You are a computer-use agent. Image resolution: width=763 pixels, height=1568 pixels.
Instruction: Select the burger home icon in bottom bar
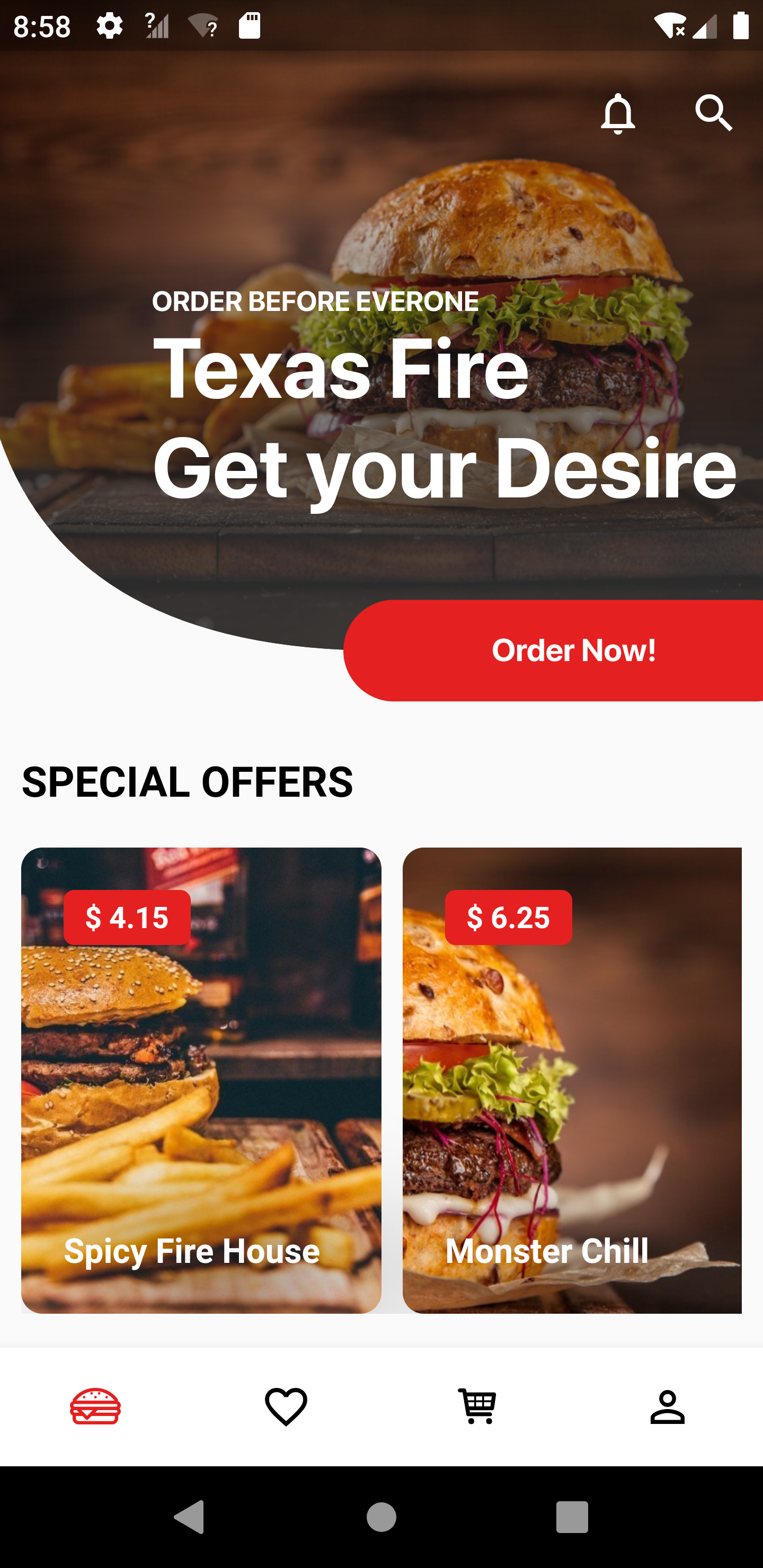click(x=95, y=1406)
